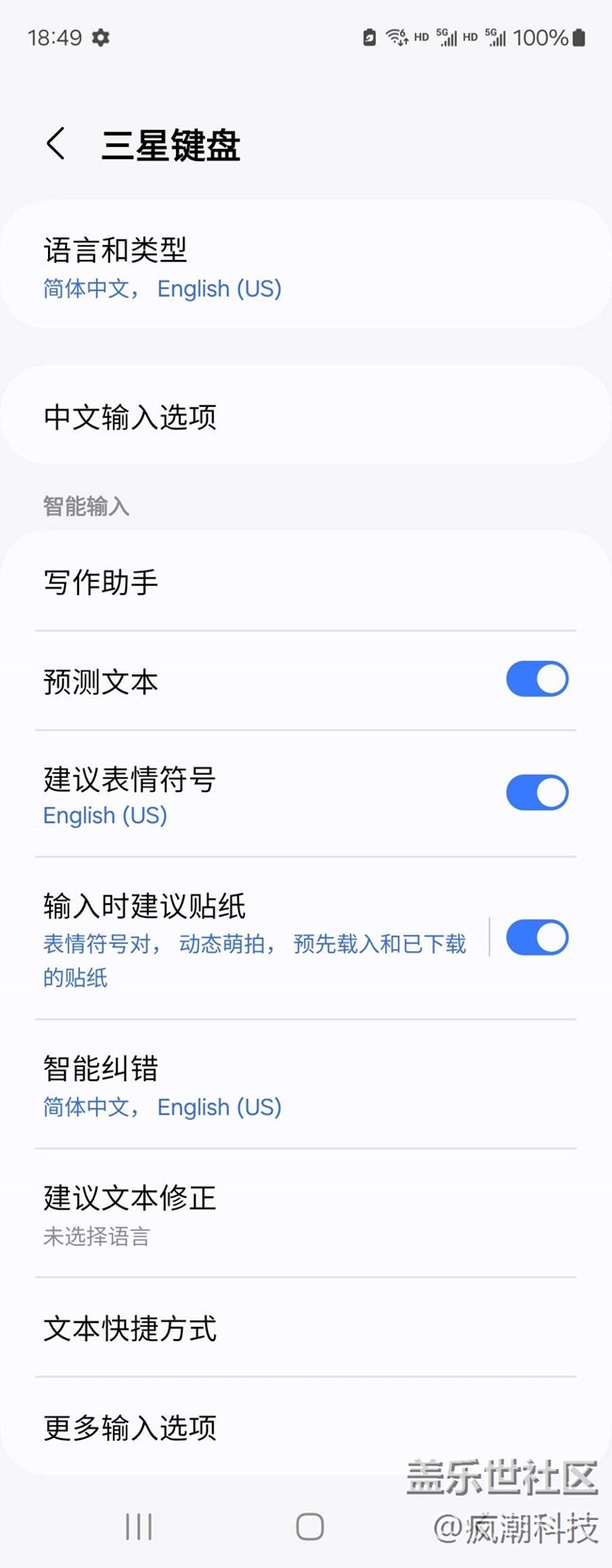Open 中文输入选项
Screen dimensions: 612x1568
point(306,415)
